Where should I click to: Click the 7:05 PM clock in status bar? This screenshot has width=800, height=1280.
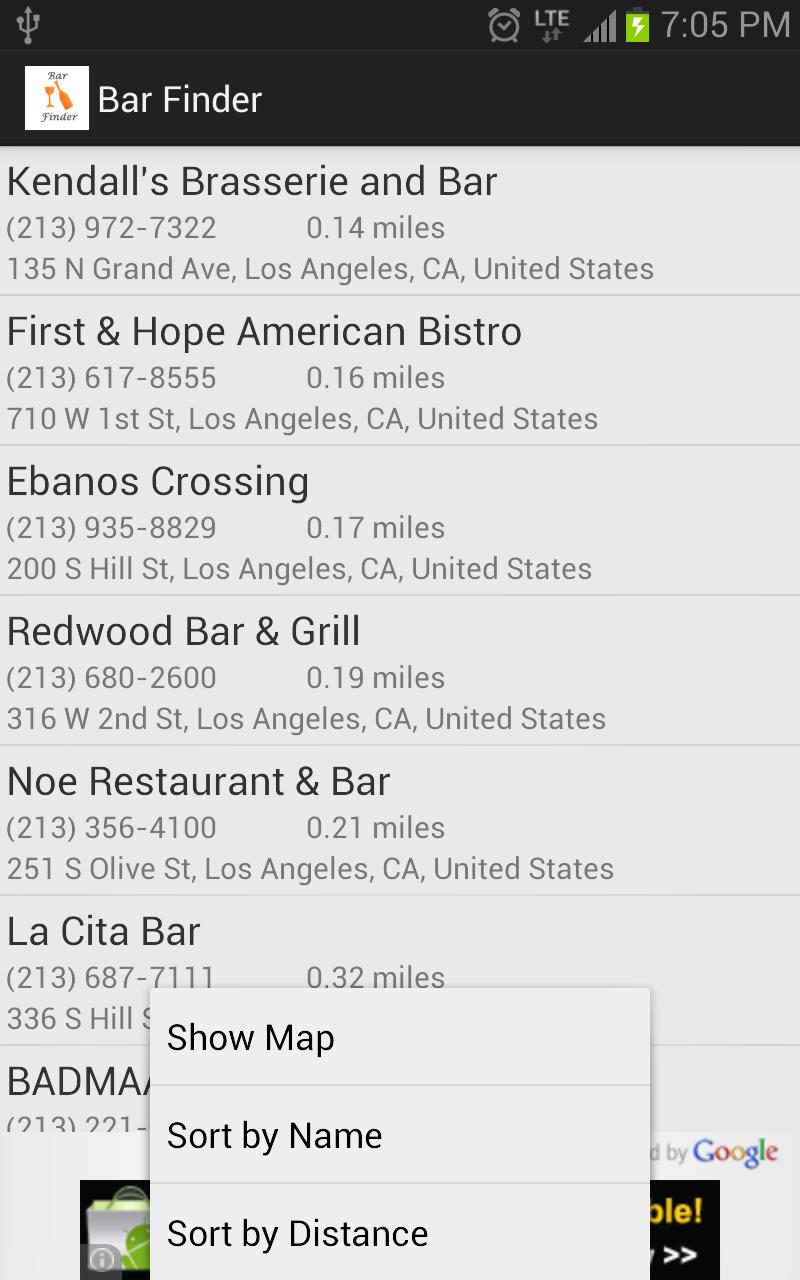pyautogui.click(x=725, y=24)
